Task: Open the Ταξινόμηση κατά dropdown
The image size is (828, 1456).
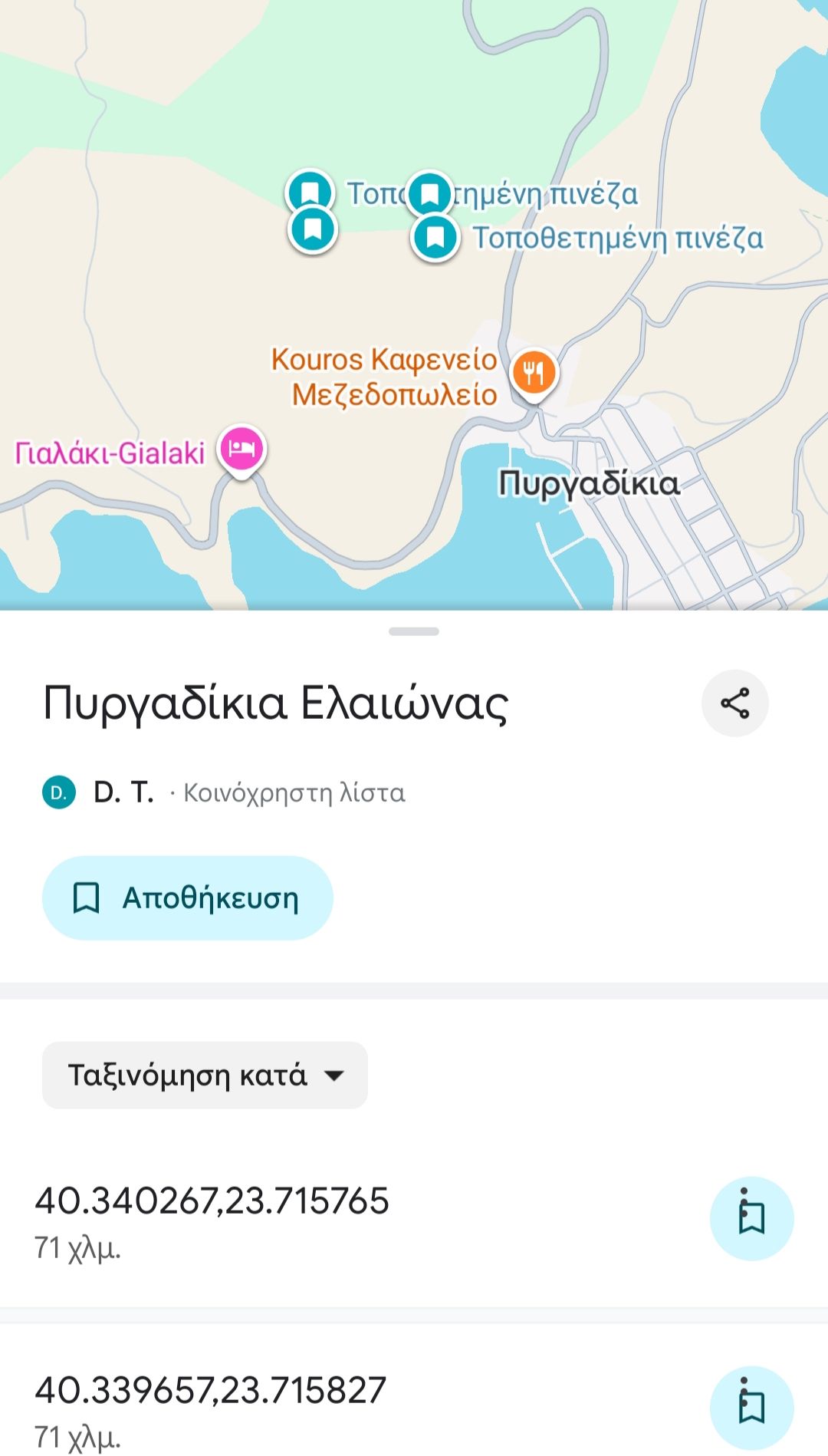Action: [205, 1075]
